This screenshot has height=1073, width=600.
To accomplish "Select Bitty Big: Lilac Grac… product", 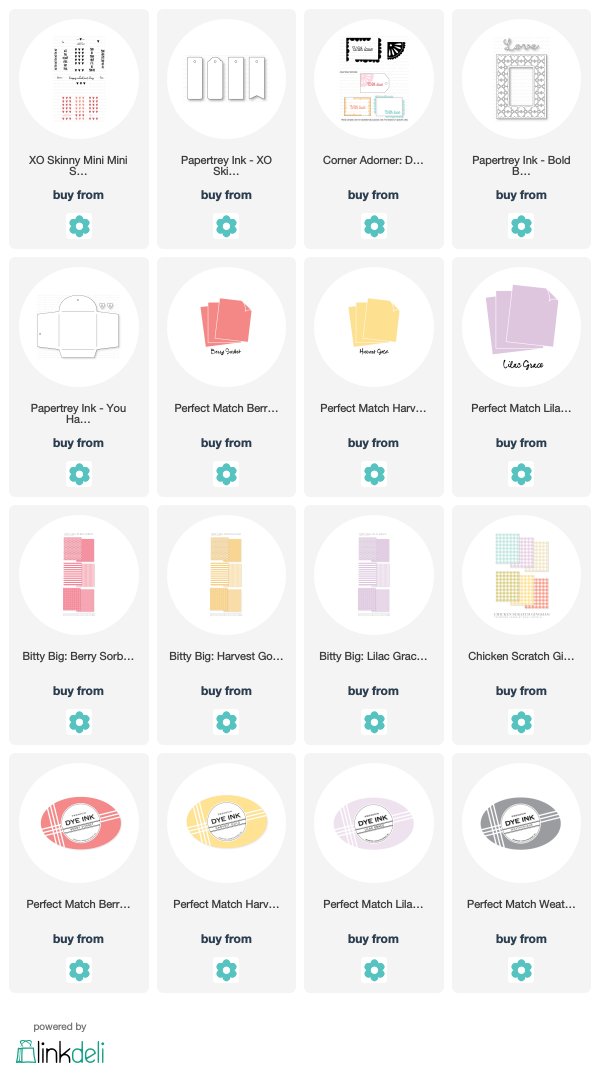I will point(374,625).
